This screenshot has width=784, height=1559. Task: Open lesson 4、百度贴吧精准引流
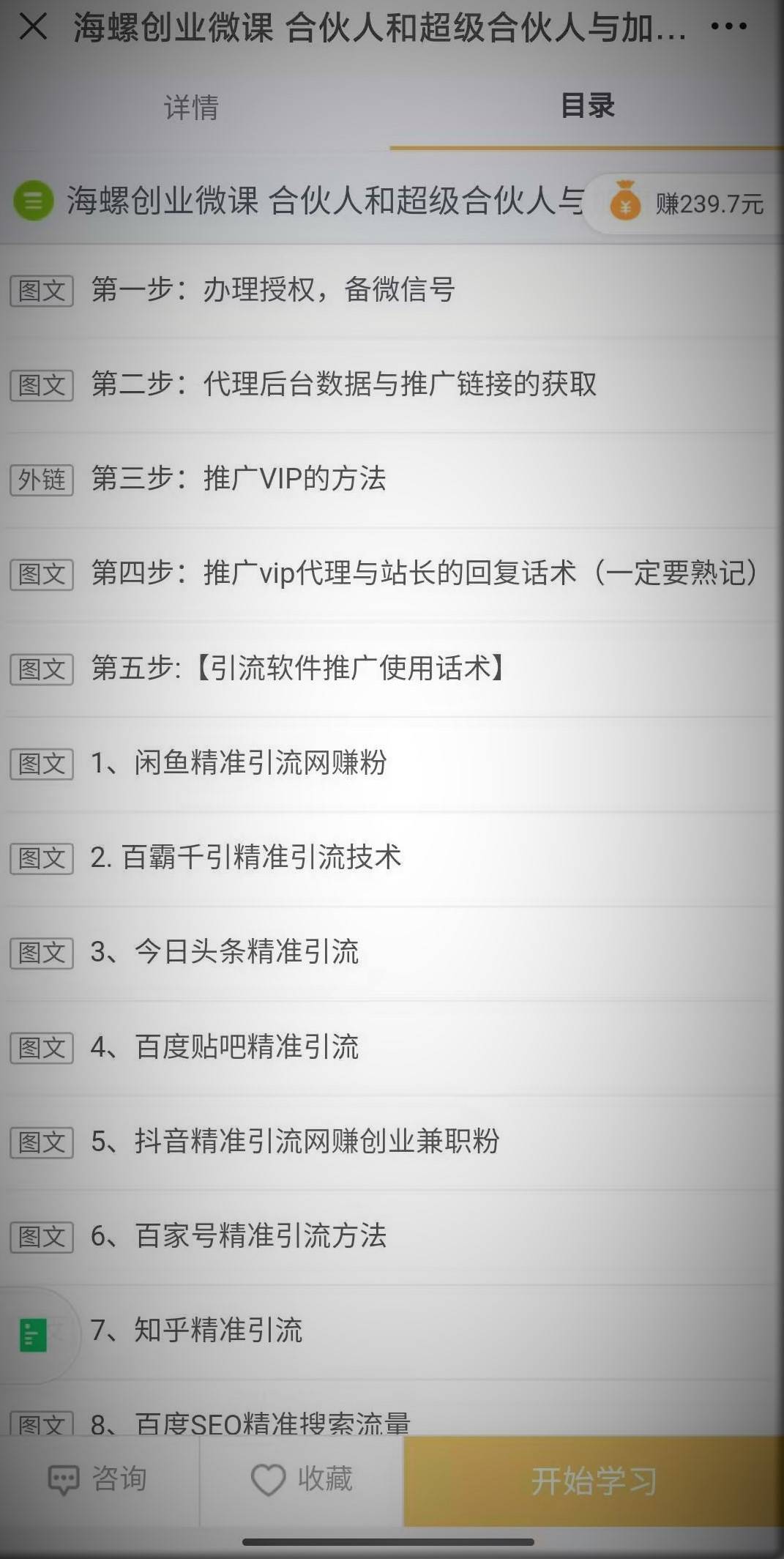pos(392,1048)
